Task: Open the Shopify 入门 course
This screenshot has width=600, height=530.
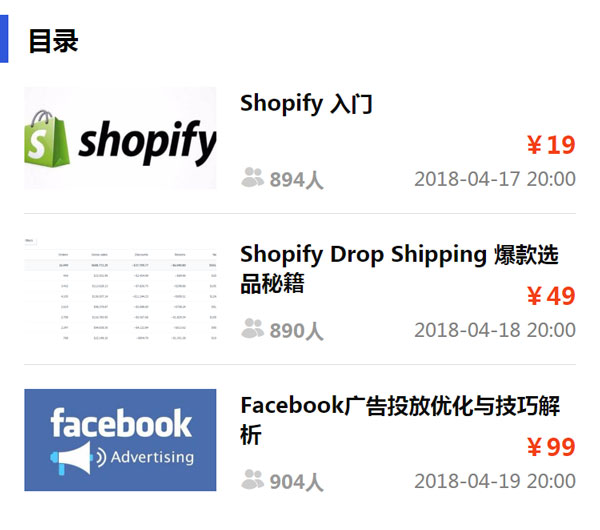Action: tap(306, 104)
